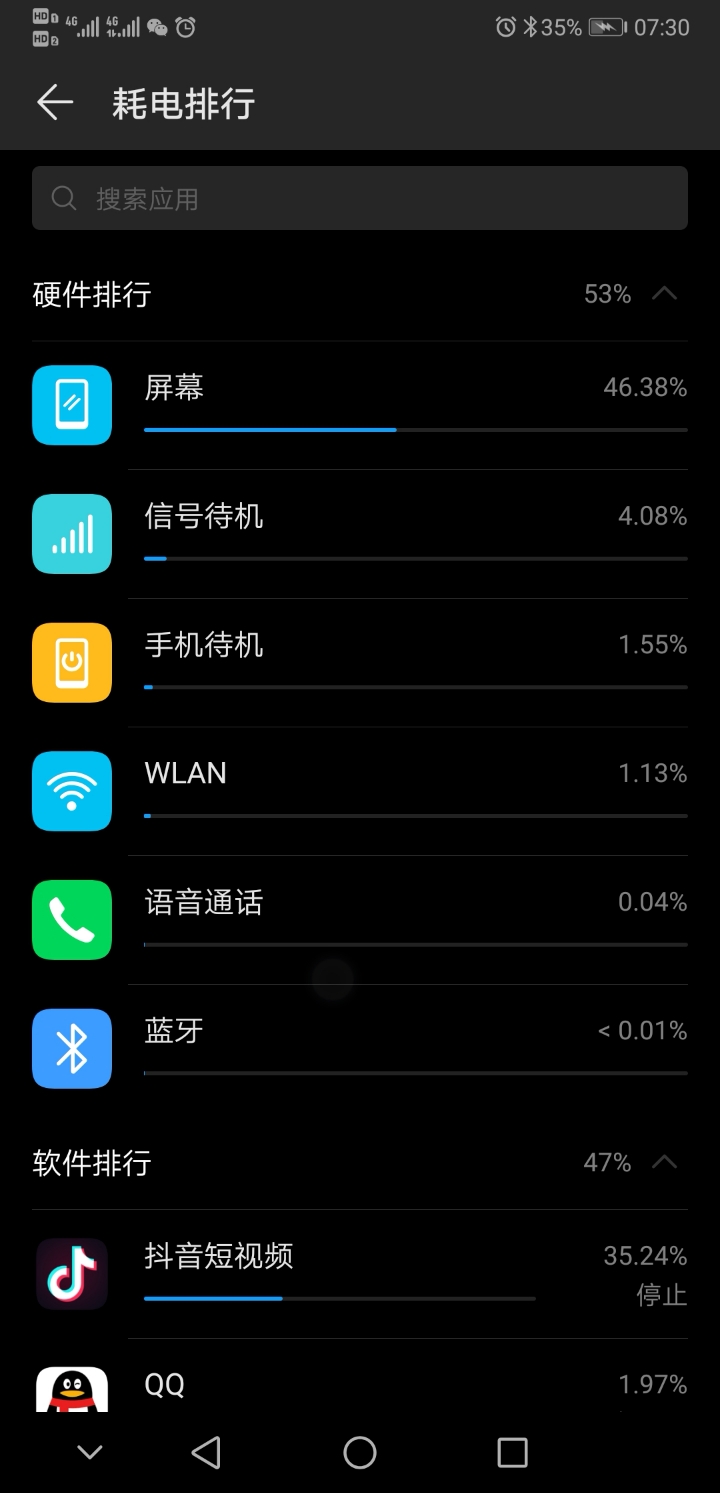Viewport: 720px width, 1493px height.
Task: Collapse the 软件排行 section
Action: pos(664,1162)
